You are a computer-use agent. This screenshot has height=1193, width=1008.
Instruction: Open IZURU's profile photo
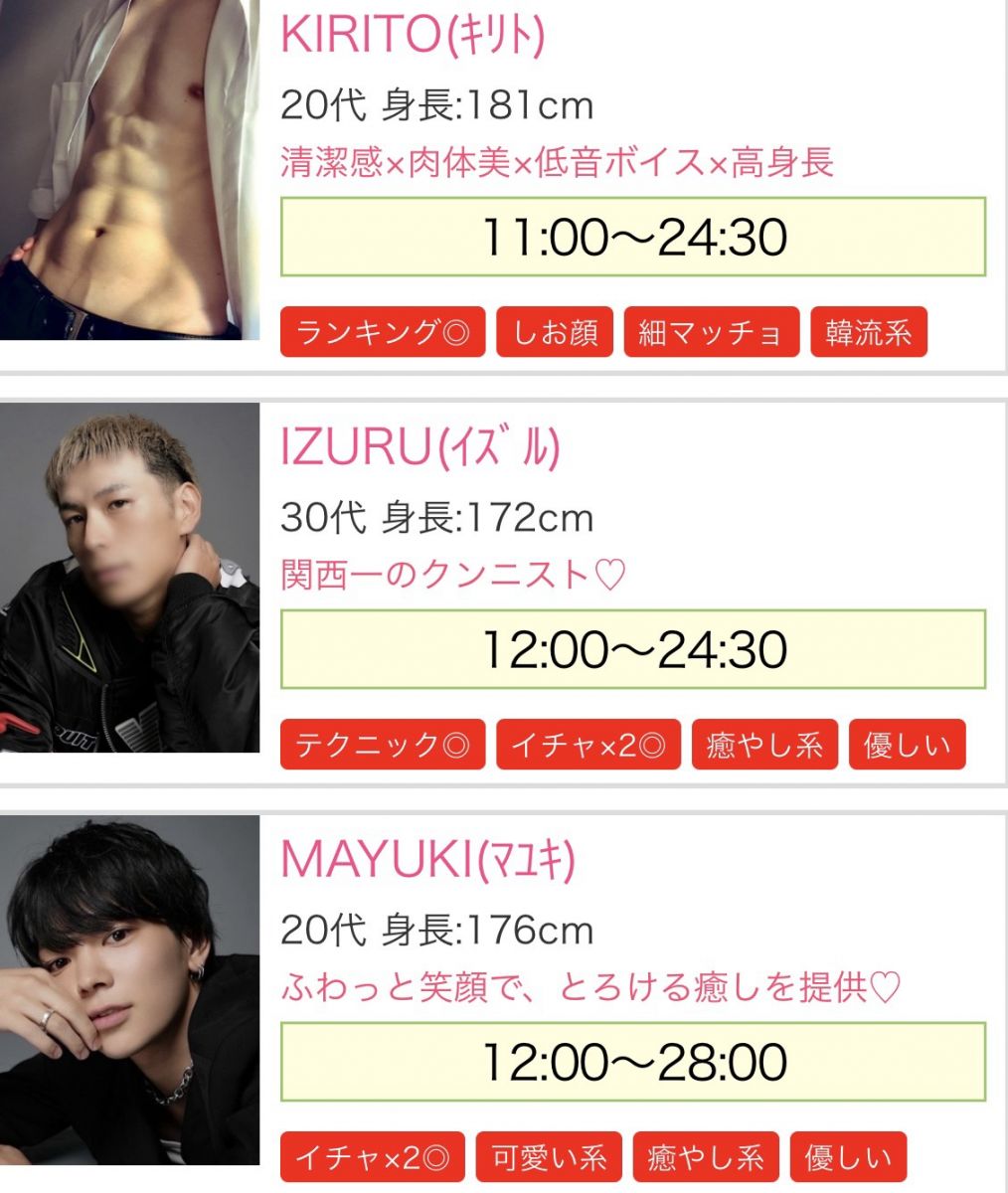click(x=129, y=578)
